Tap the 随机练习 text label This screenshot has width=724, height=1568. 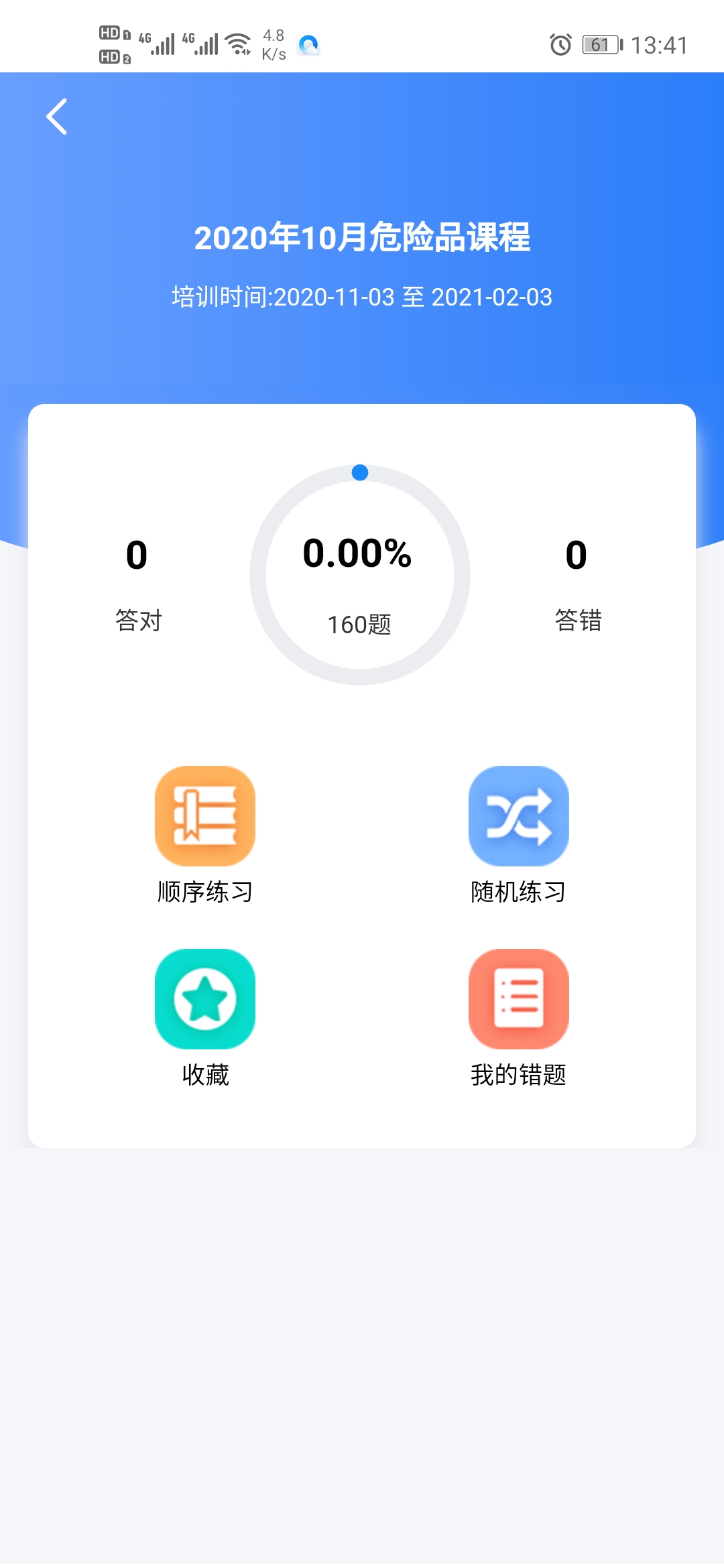click(x=518, y=891)
